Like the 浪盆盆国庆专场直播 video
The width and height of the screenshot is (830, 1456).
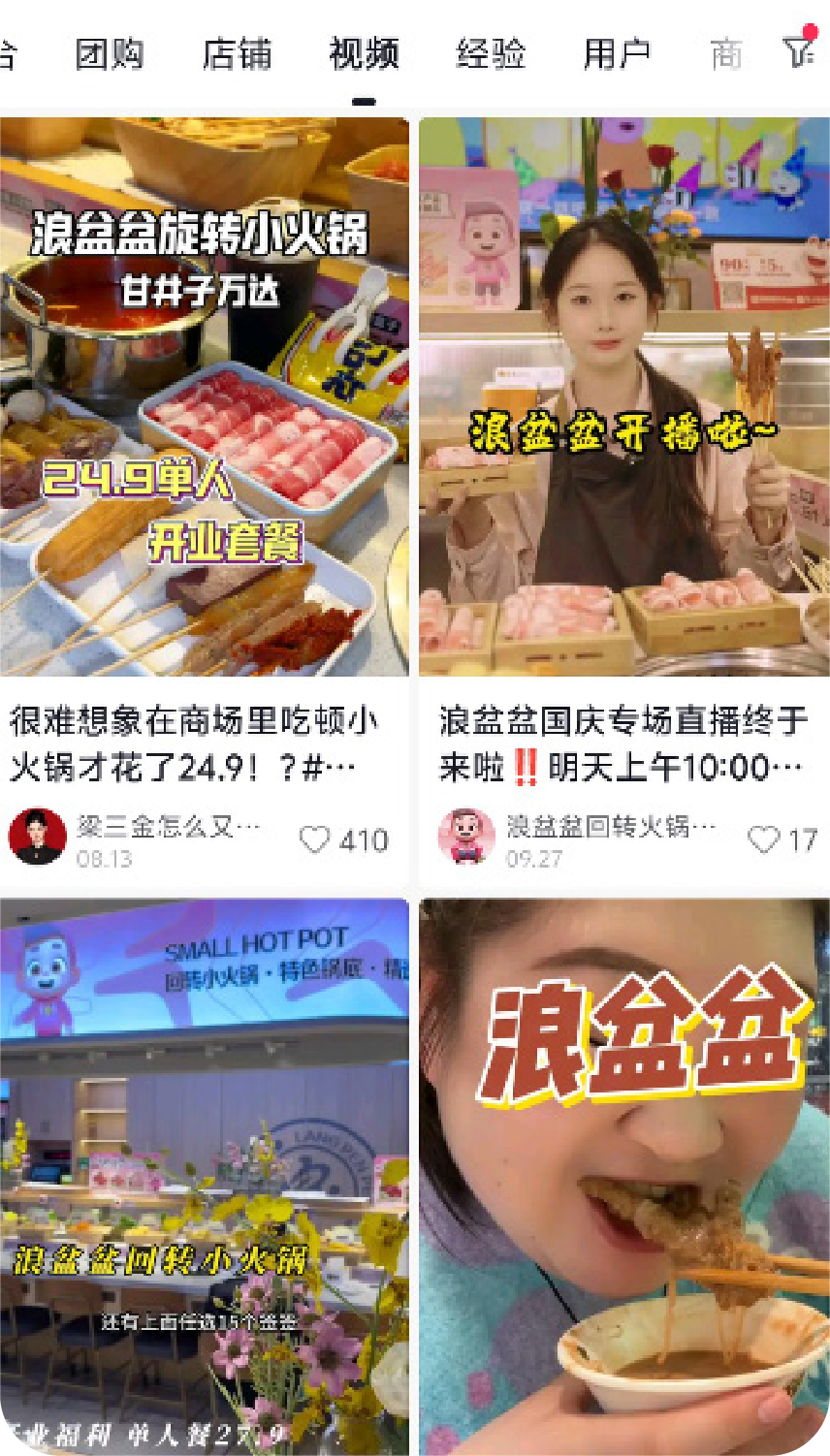pos(763,839)
